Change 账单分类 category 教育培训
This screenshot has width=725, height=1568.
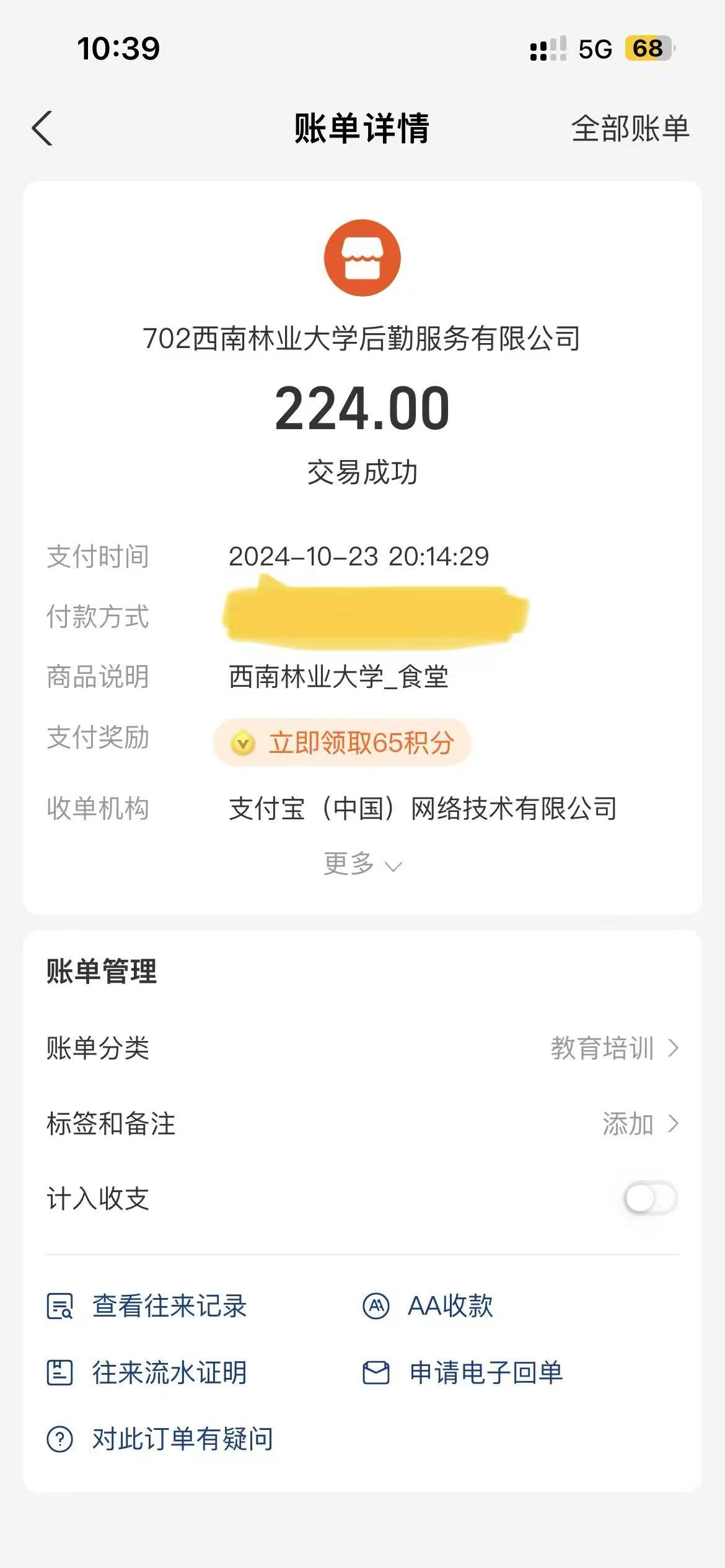click(613, 1048)
